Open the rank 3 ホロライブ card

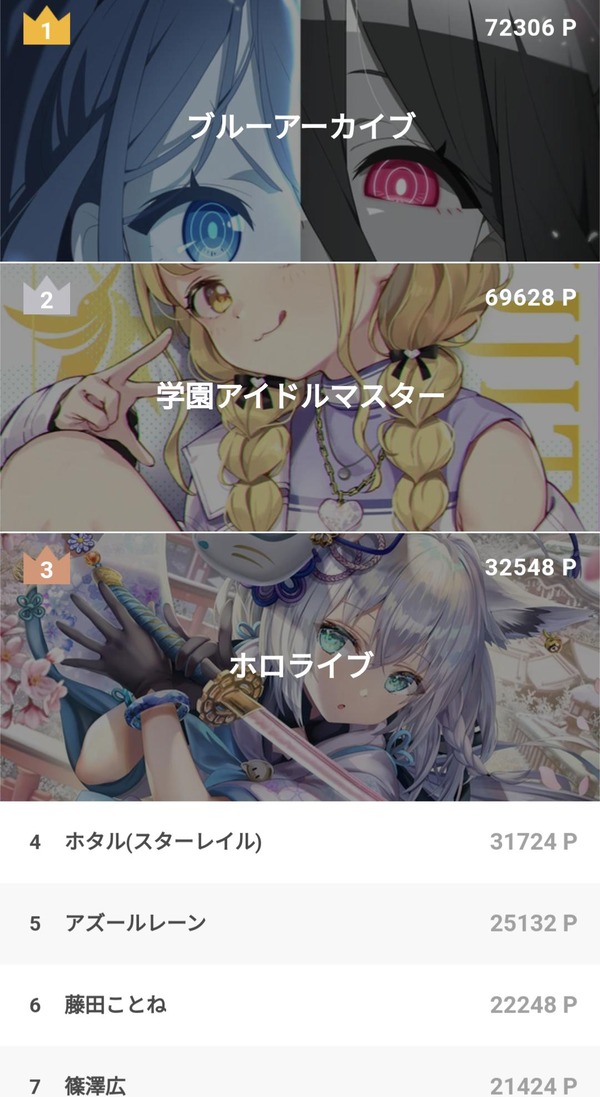[x=300, y=667]
